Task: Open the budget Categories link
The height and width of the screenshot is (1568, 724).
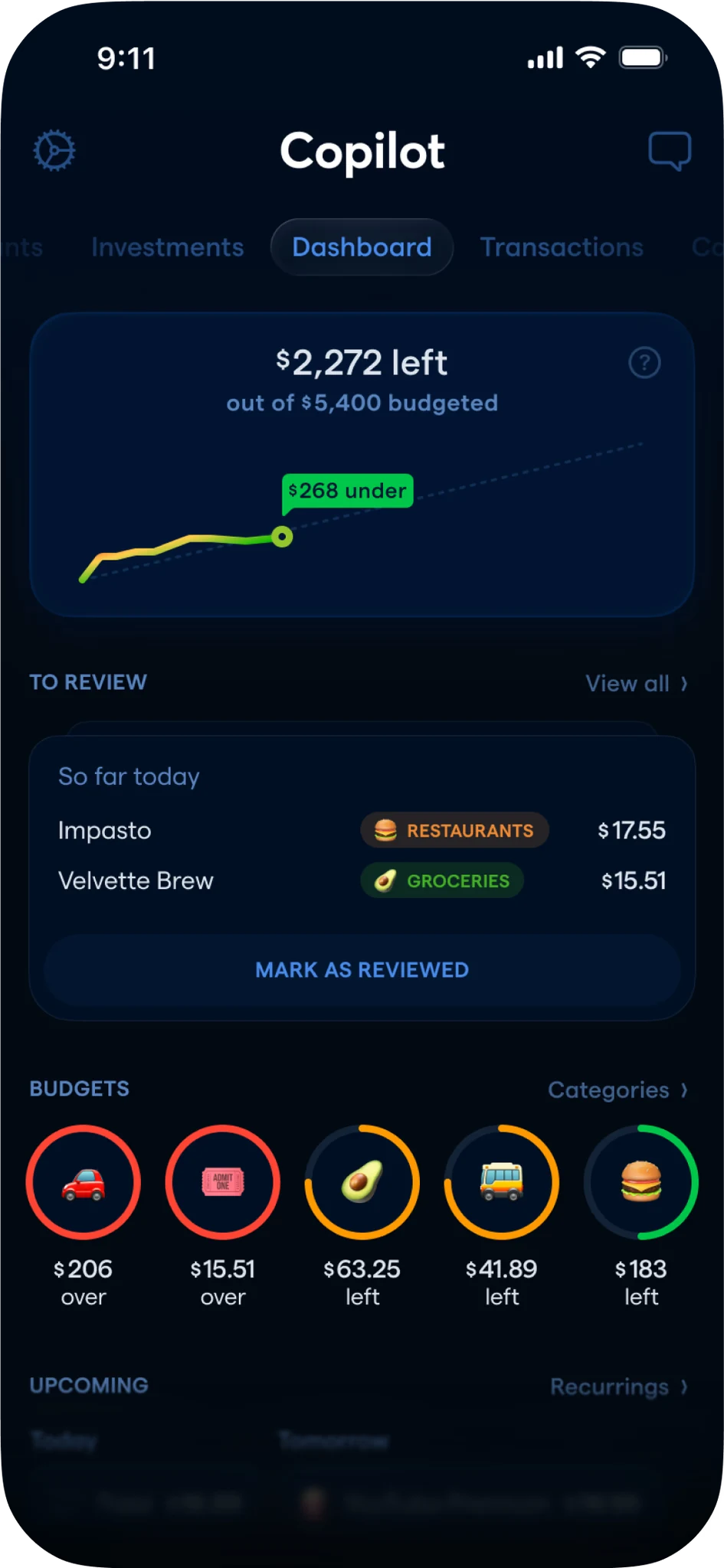Action: click(x=618, y=1089)
